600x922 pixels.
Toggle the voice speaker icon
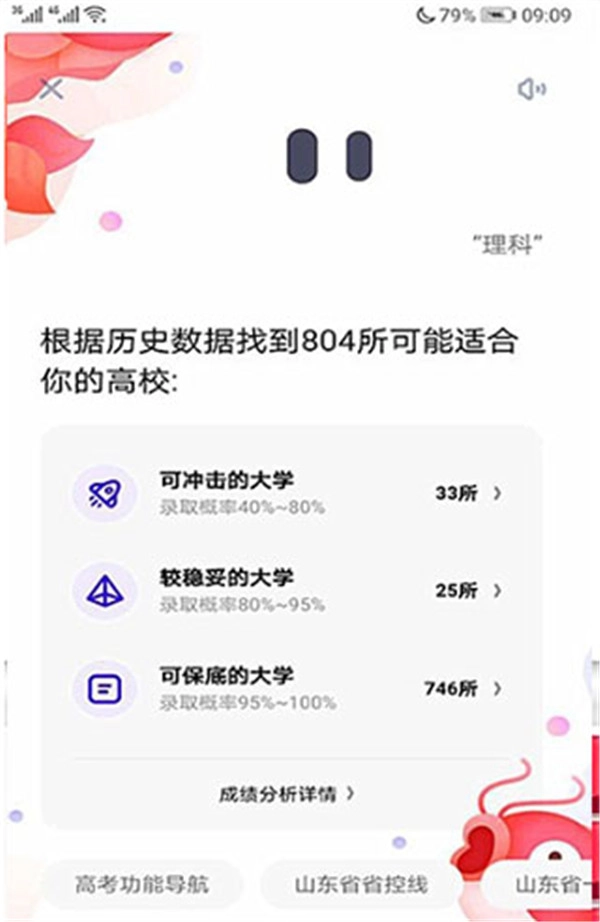tap(531, 89)
